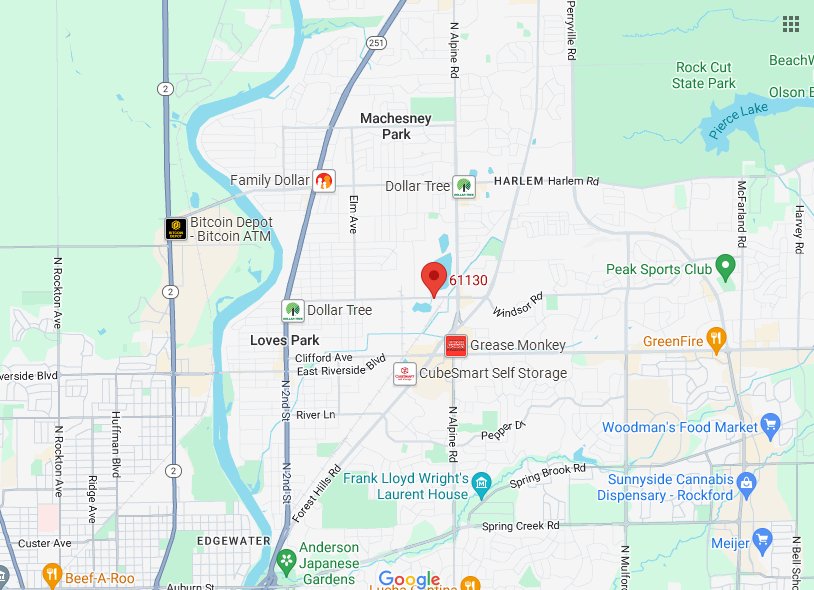This screenshot has height=590, width=814.
Task: Open Dollar Tree marker in Loves Park
Action: (293, 310)
